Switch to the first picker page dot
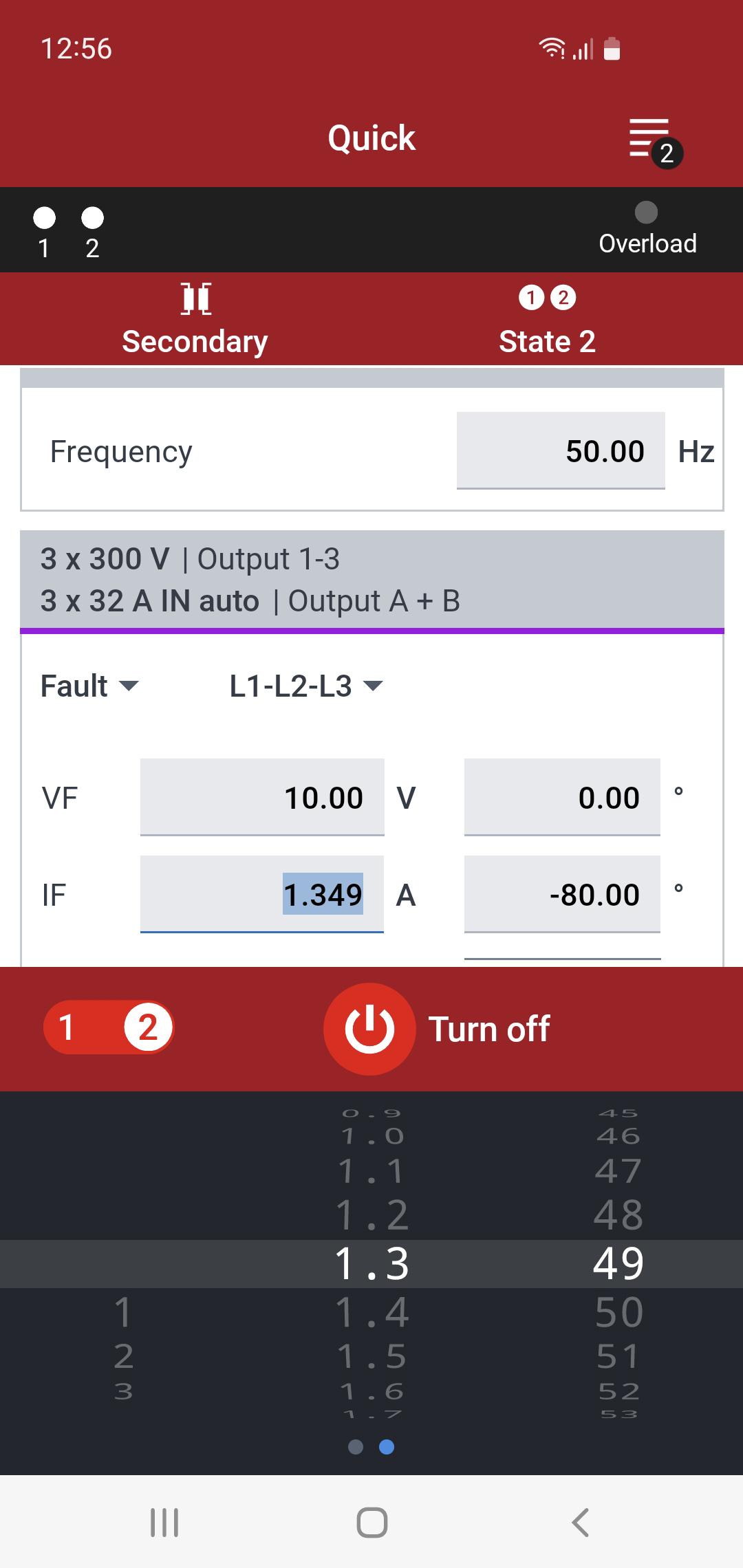This screenshot has height=1568, width=743. [356, 1447]
